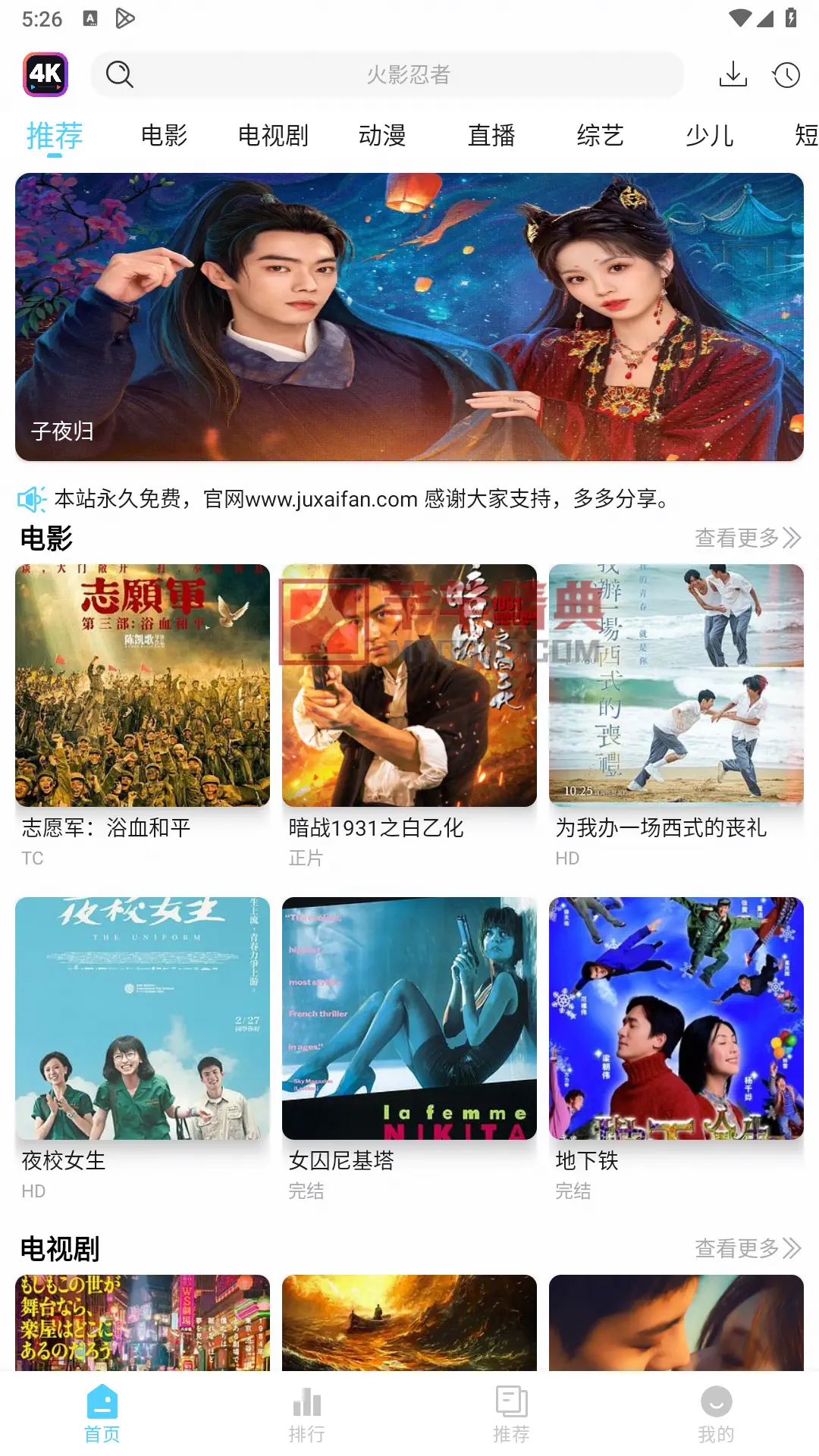Open 为我办一场西式的丧礼 movie card
Image resolution: width=819 pixels, height=1456 pixels.
pyautogui.click(x=676, y=686)
